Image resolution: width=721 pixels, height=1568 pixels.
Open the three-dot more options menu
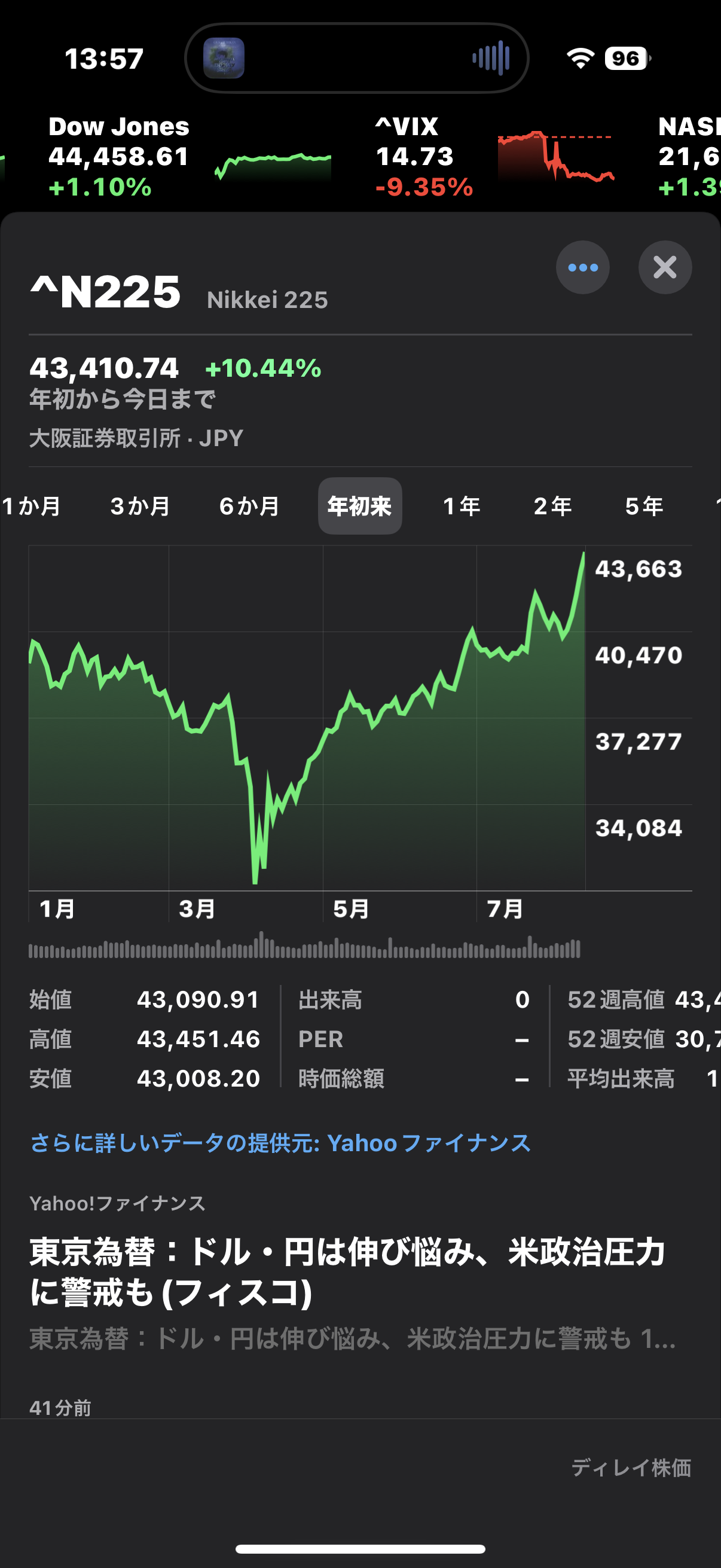point(582,267)
